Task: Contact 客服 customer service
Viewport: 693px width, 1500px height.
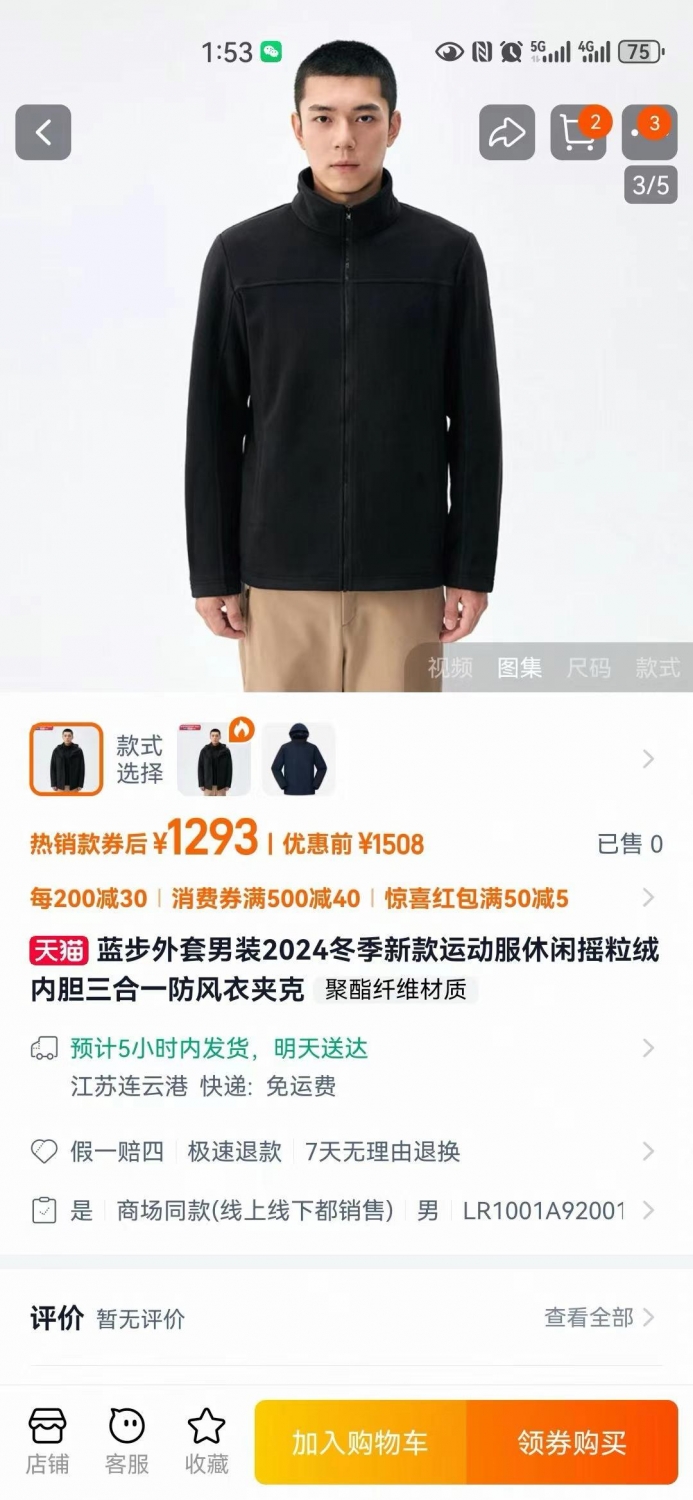Action: [127, 1441]
